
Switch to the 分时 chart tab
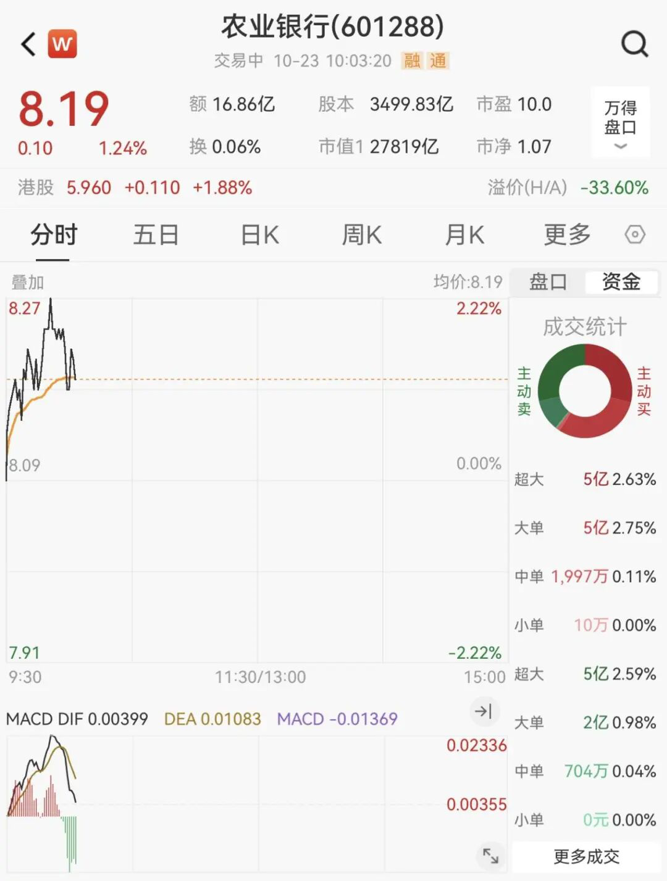pos(54,235)
